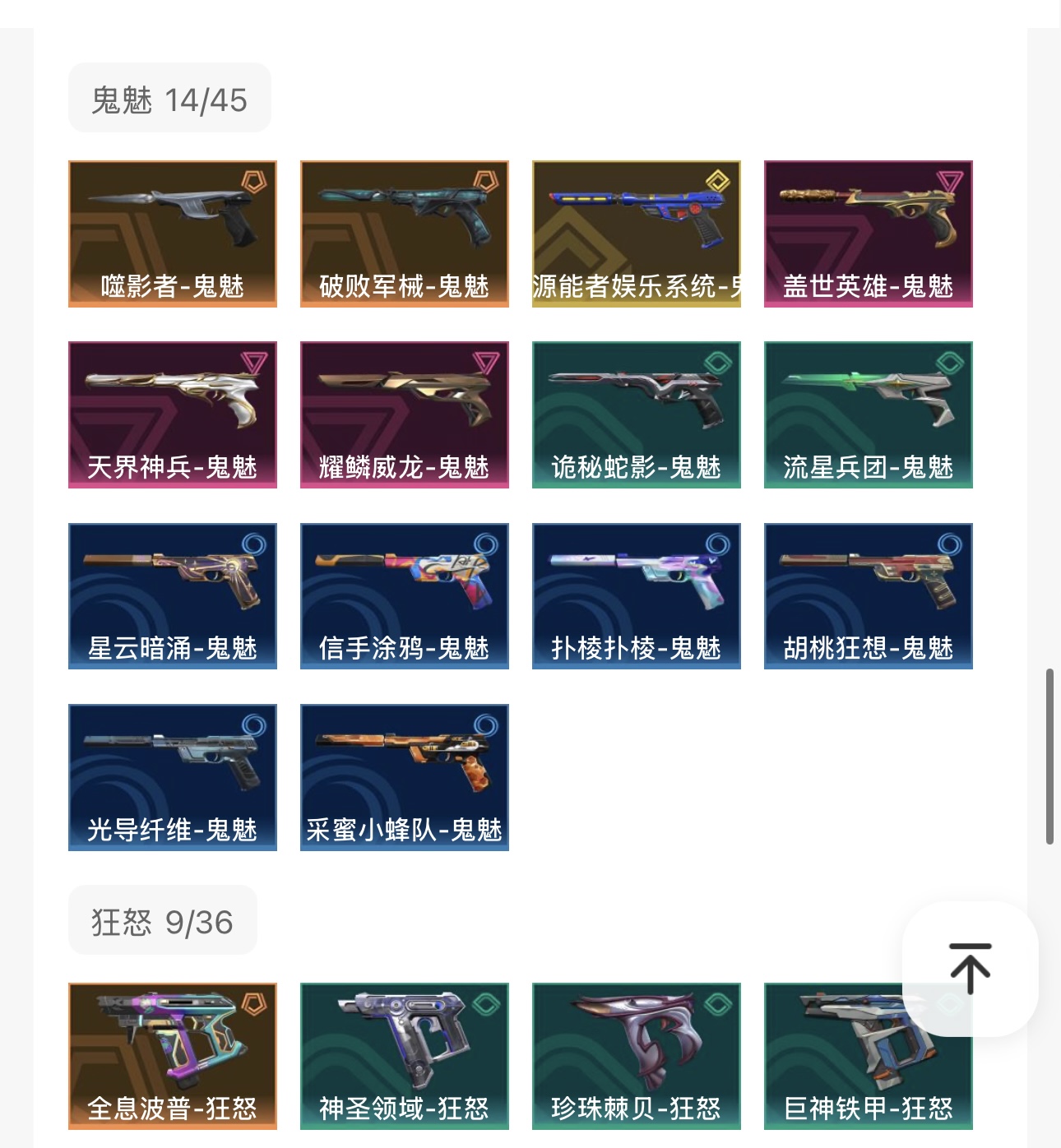Open the 天界神兵-鬼魅 skin card
Image resolution: width=1061 pixels, height=1148 pixels.
[173, 414]
